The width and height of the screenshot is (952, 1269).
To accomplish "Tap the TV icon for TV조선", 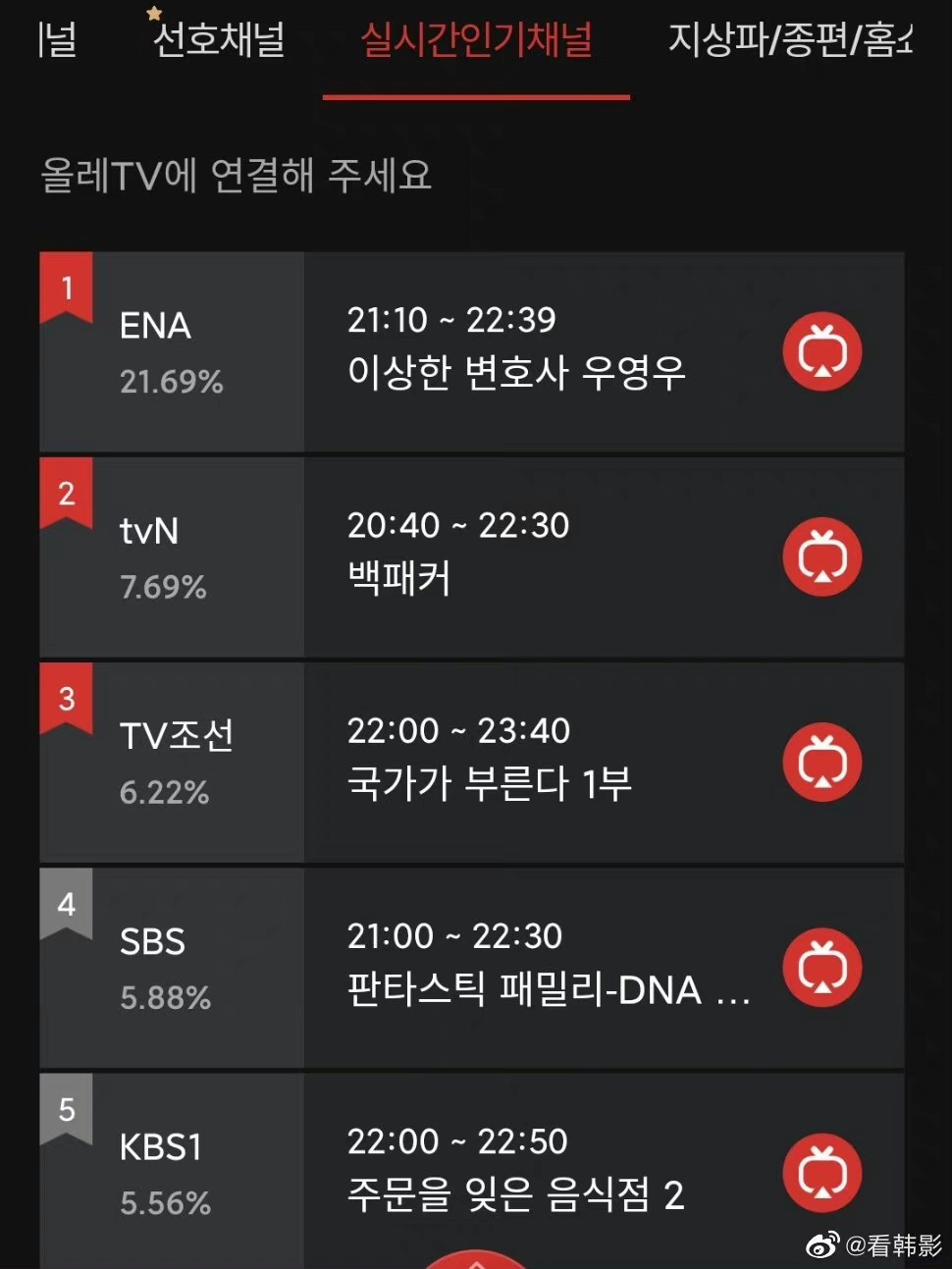I will point(821,763).
